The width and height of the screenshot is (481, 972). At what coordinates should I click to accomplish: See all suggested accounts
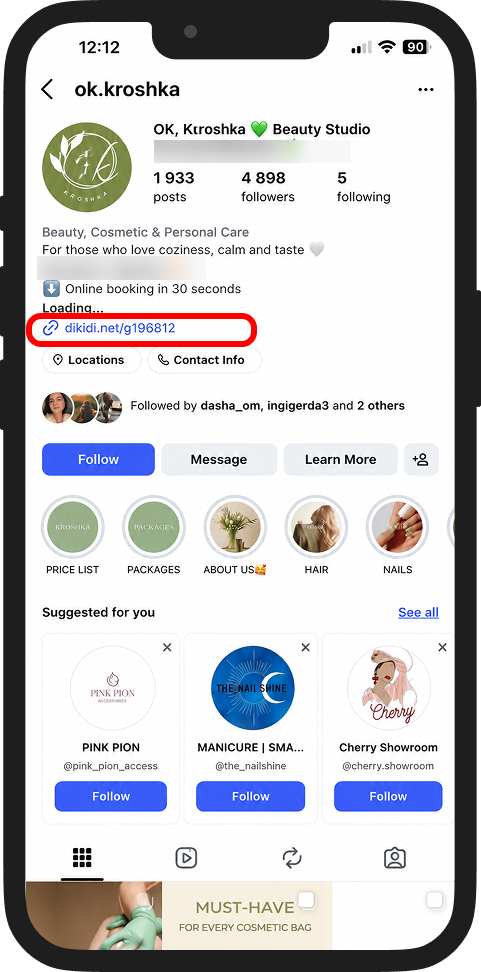(418, 612)
